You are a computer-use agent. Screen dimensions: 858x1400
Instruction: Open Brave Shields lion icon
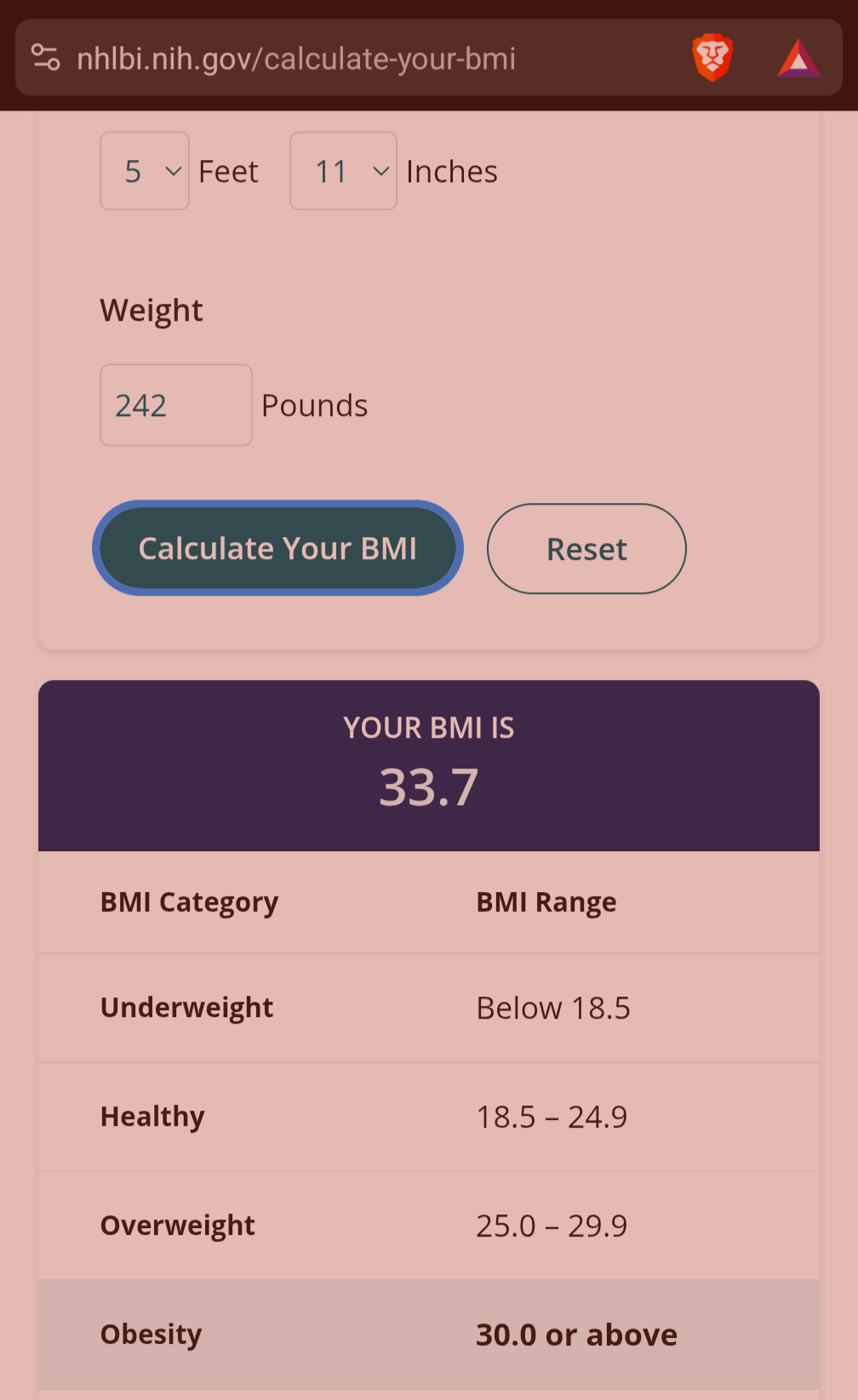[712, 58]
